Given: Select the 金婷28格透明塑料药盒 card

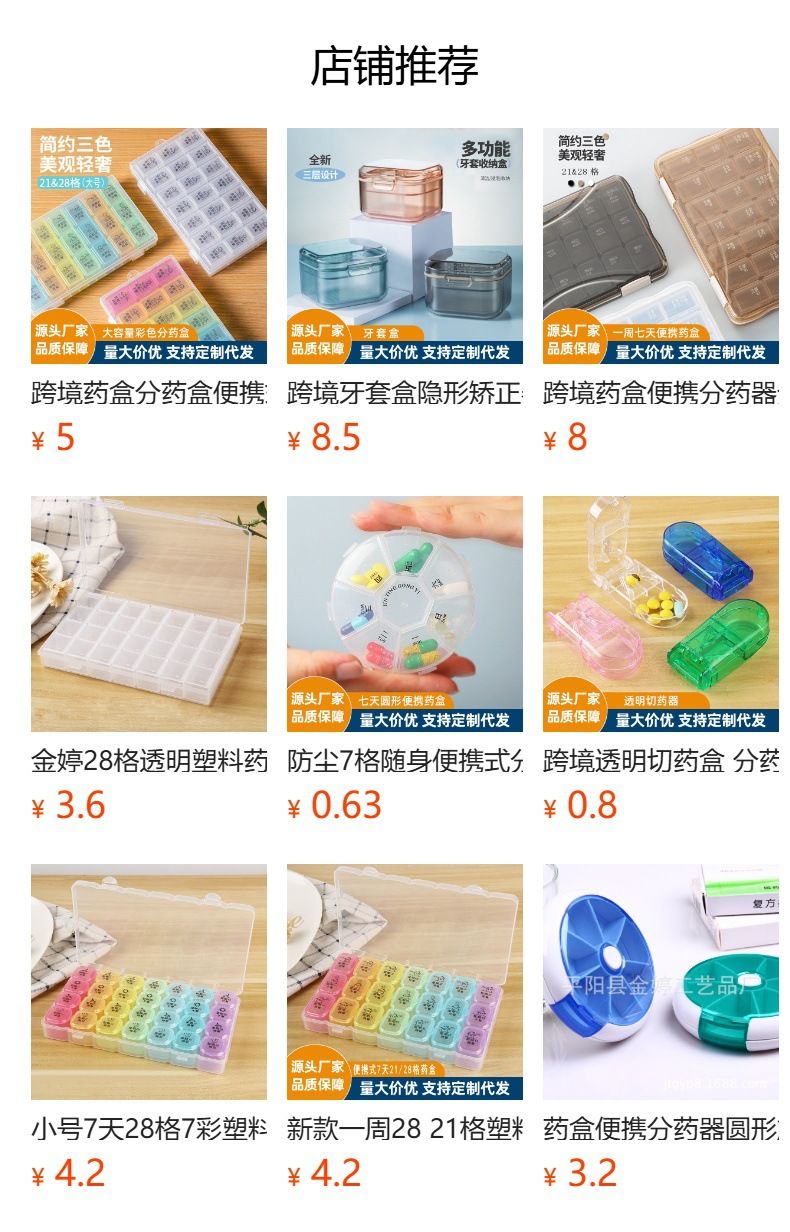Looking at the screenshot, I should point(149,660).
